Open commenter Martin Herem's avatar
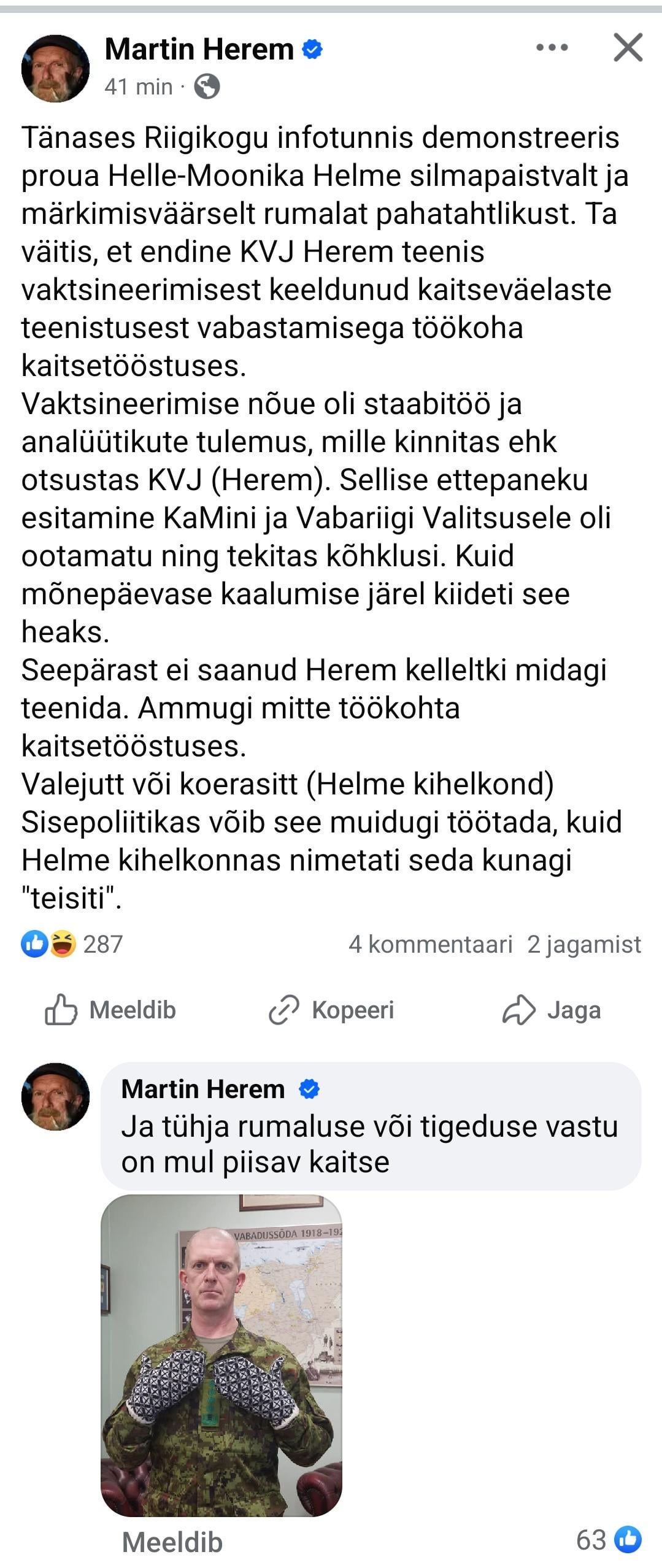 [55, 1096]
